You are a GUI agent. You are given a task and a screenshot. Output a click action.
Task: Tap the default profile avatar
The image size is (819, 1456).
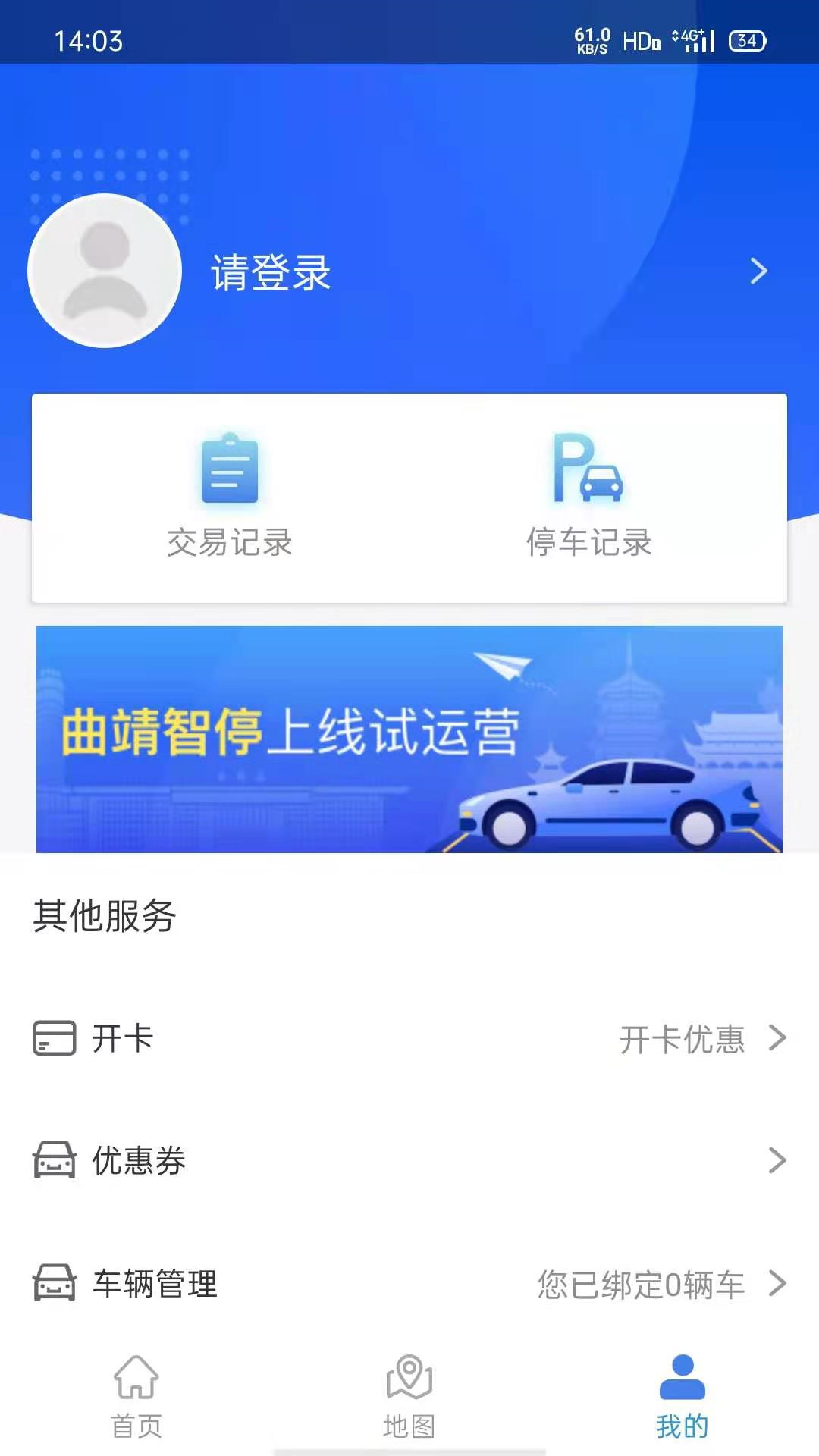[x=105, y=271]
